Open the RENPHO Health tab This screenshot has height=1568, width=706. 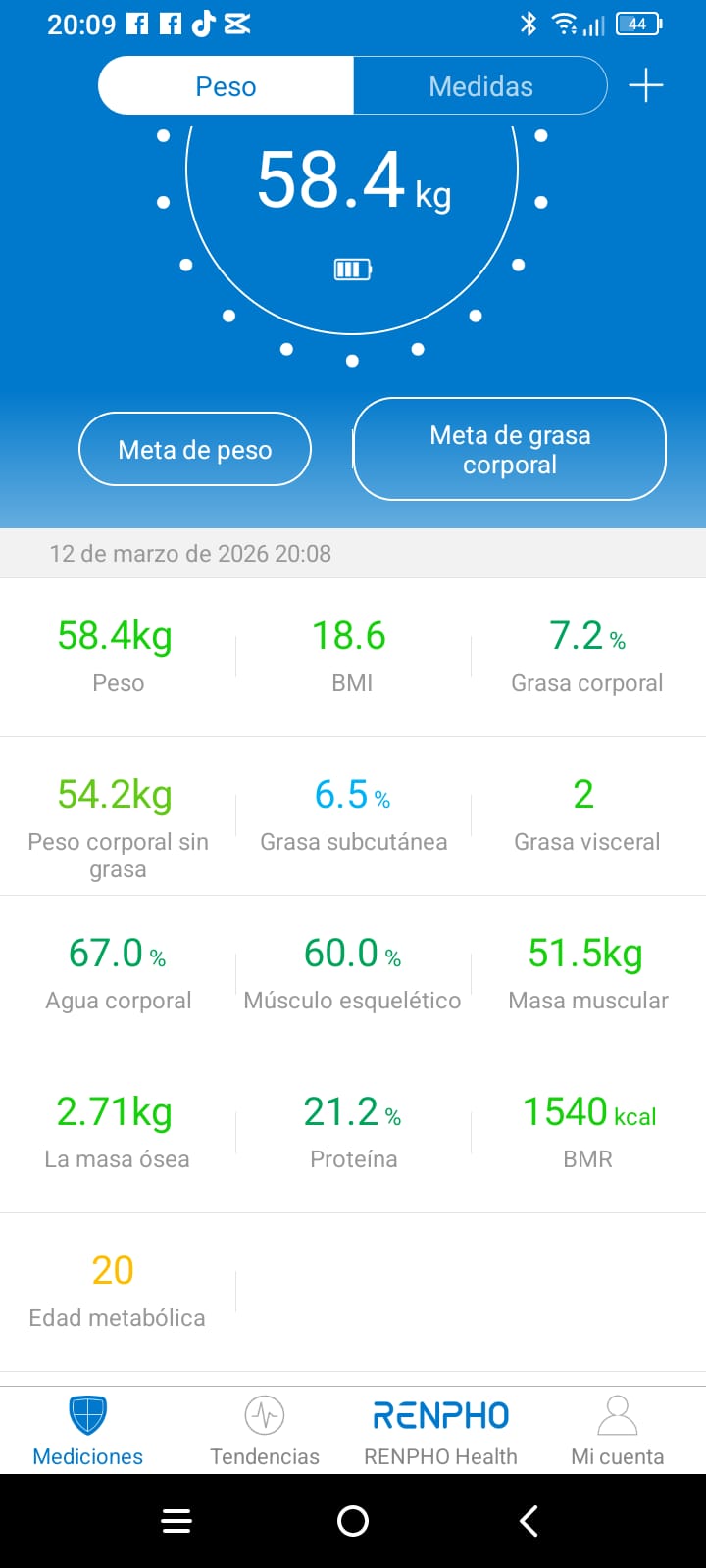coord(440,1431)
